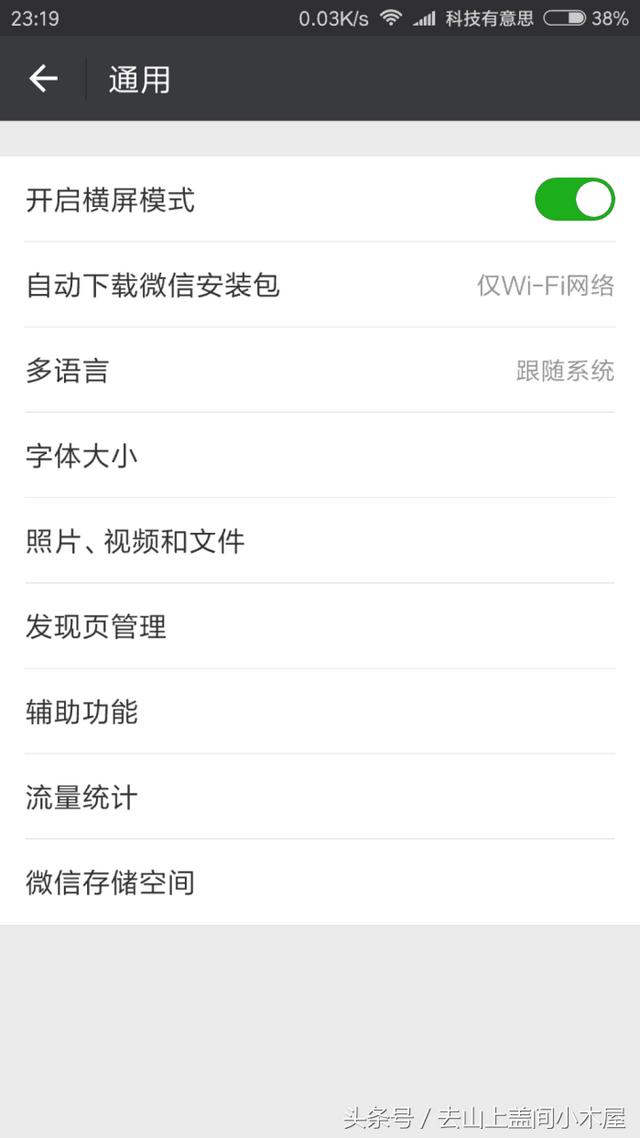Image resolution: width=640 pixels, height=1138 pixels.
Task: Go back from the 通用 page
Action: coord(43,78)
